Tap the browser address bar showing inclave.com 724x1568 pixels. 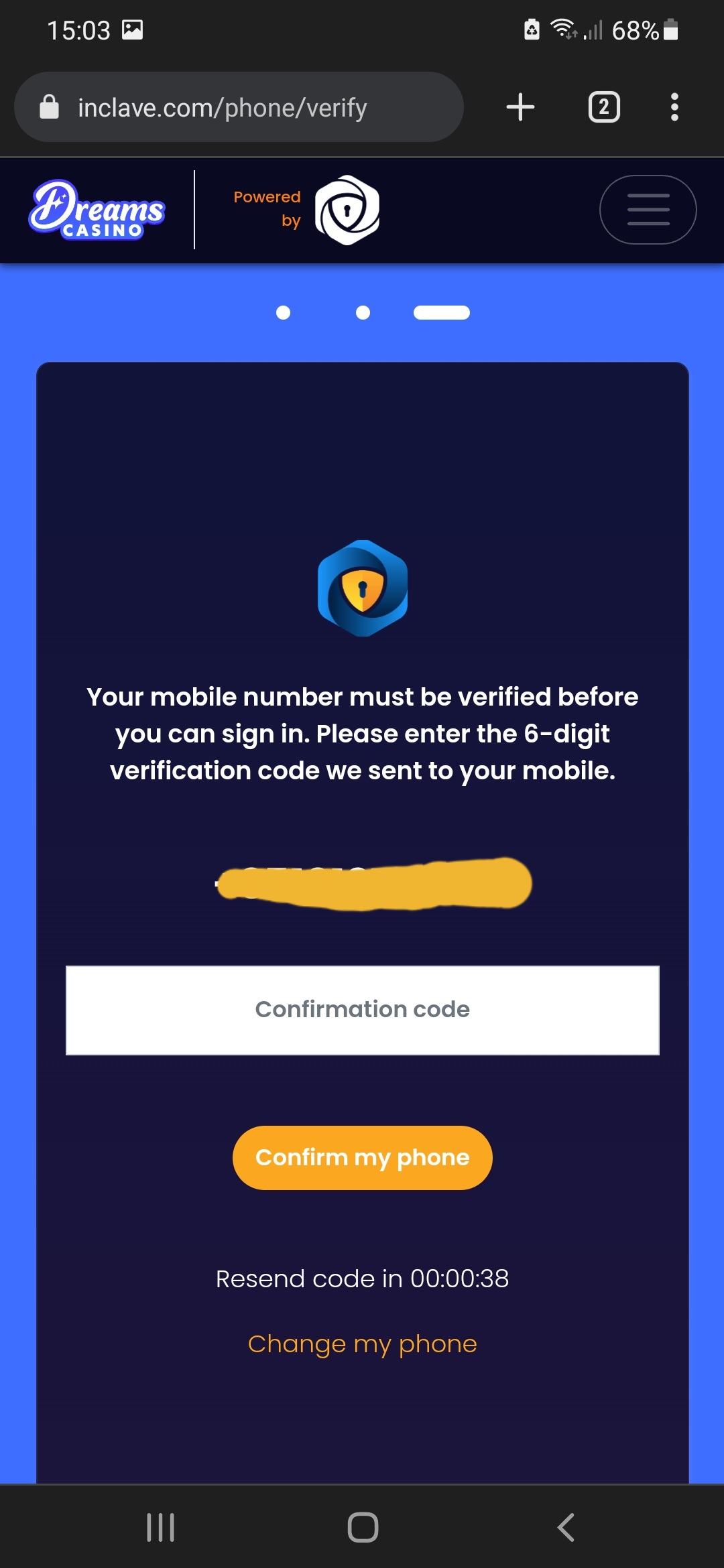tap(238, 107)
